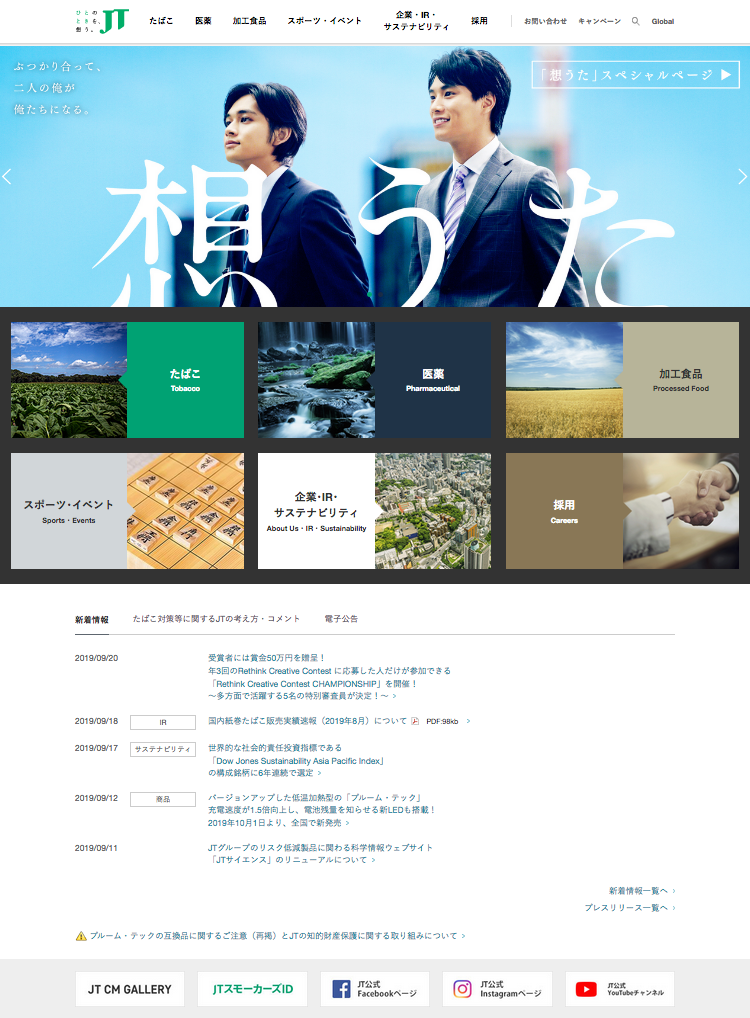
Task: Open JT公式 YouTubeチャンネル
Action: point(620,989)
